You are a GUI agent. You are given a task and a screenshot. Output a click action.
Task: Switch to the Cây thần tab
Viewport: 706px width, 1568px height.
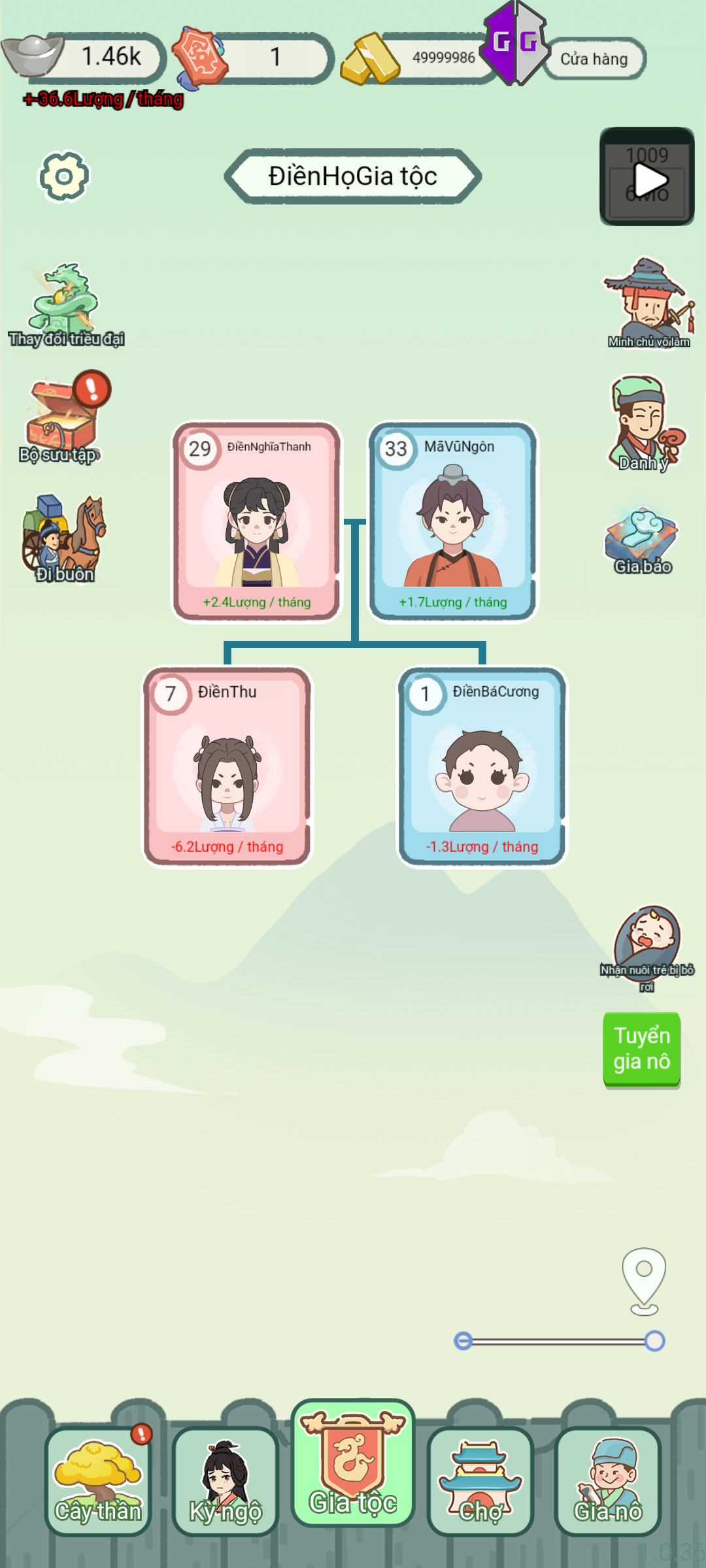[98, 1480]
